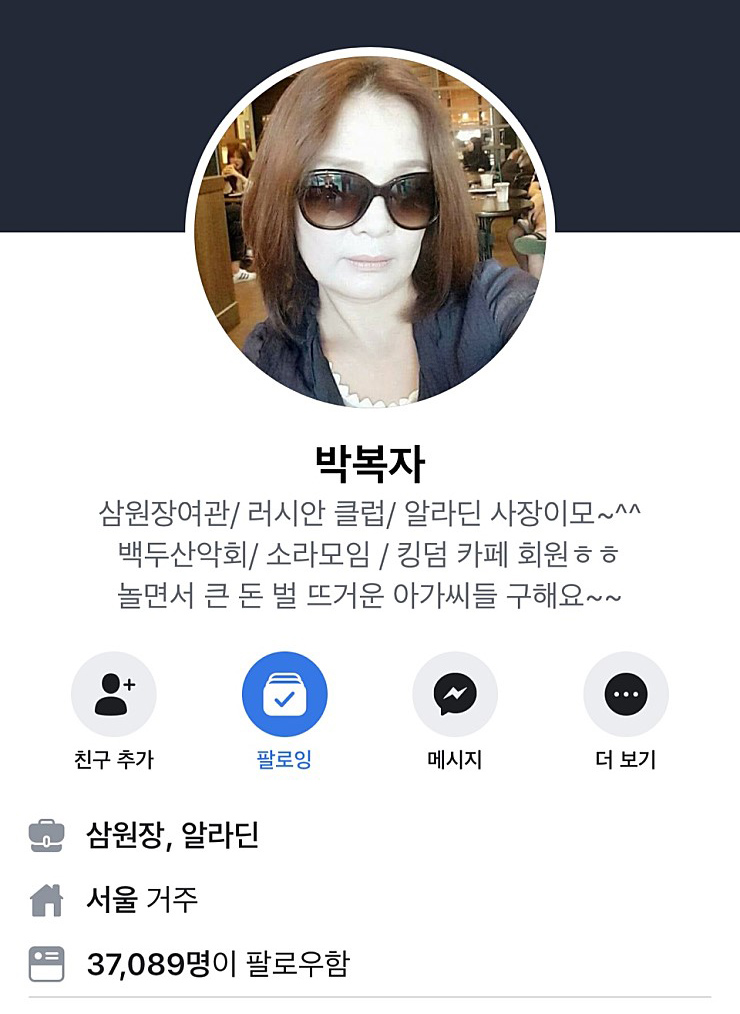The width and height of the screenshot is (740, 1014).
Task: Open 메시지 to send a message
Action: tap(455, 694)
